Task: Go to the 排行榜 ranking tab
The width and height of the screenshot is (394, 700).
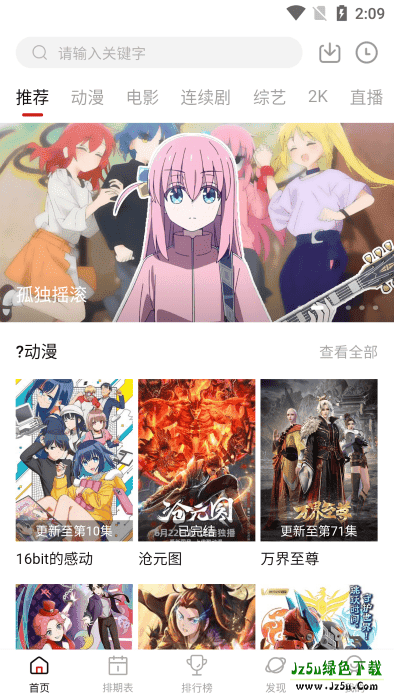Action: (x=196, y=674)
